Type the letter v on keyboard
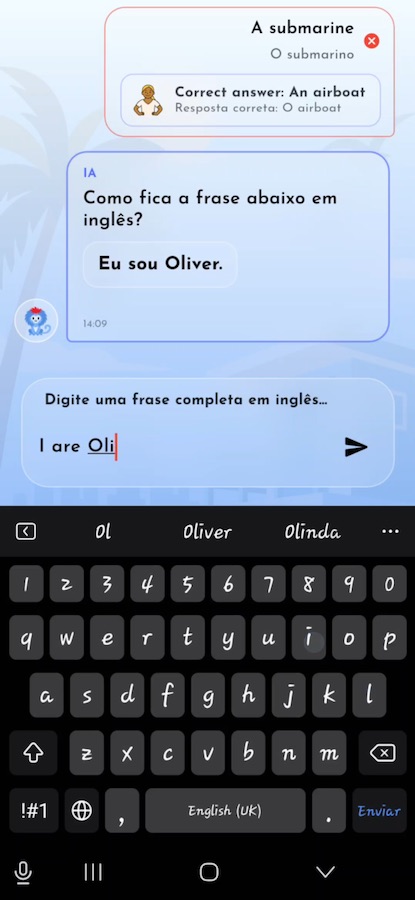Viewport: 415px width, 900px height. click(x=208, y=754)
